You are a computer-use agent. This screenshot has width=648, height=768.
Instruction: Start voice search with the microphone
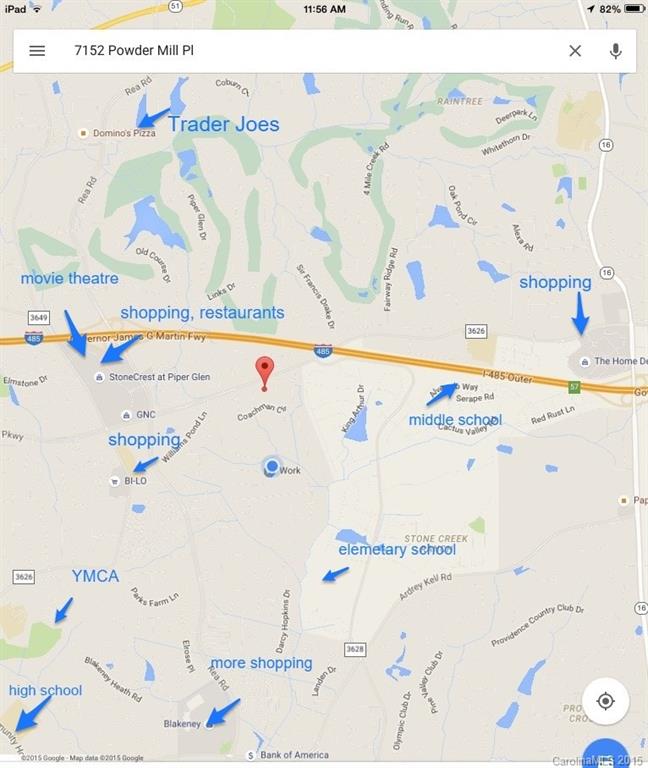tap(616, 51)
